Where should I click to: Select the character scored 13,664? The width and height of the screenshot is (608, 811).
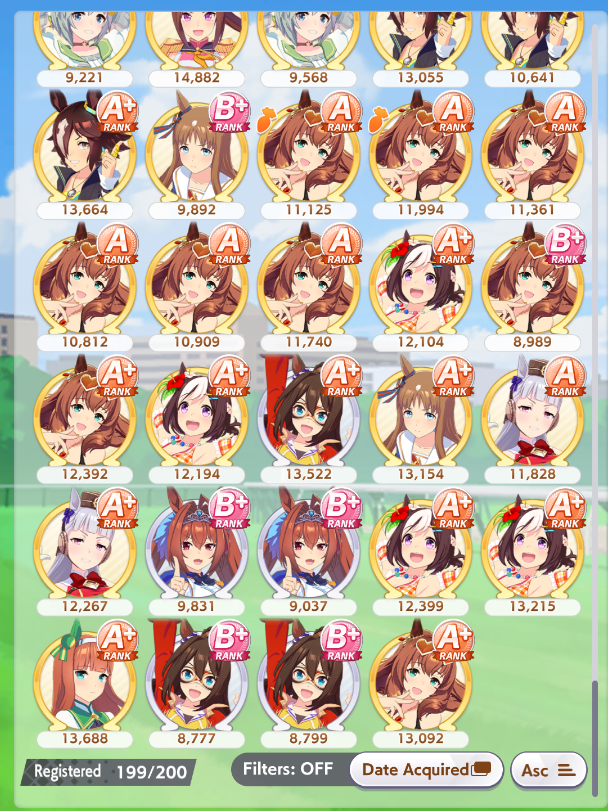point(84,150)
